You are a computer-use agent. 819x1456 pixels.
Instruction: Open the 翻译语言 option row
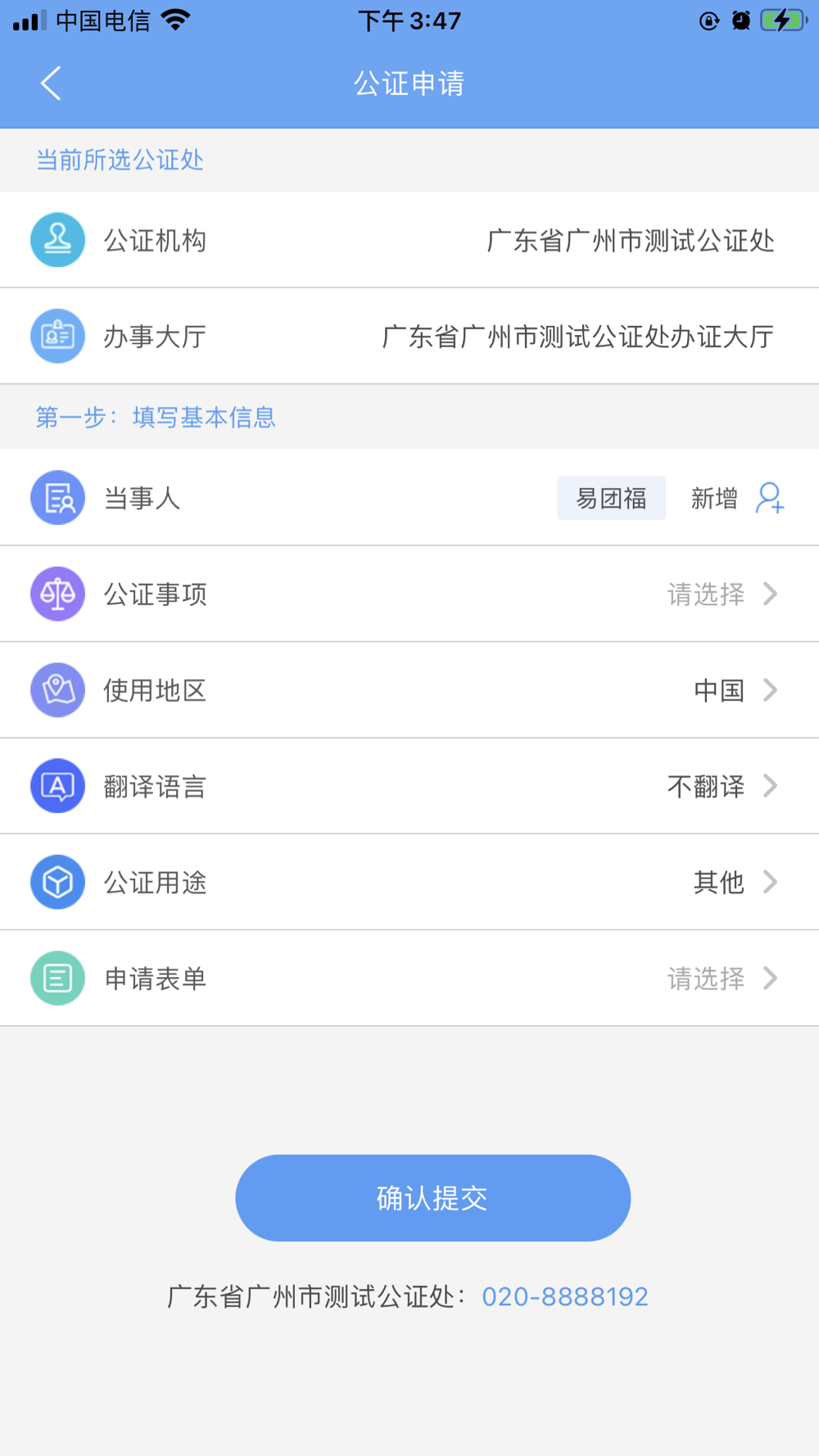click(x=409, y=786)
